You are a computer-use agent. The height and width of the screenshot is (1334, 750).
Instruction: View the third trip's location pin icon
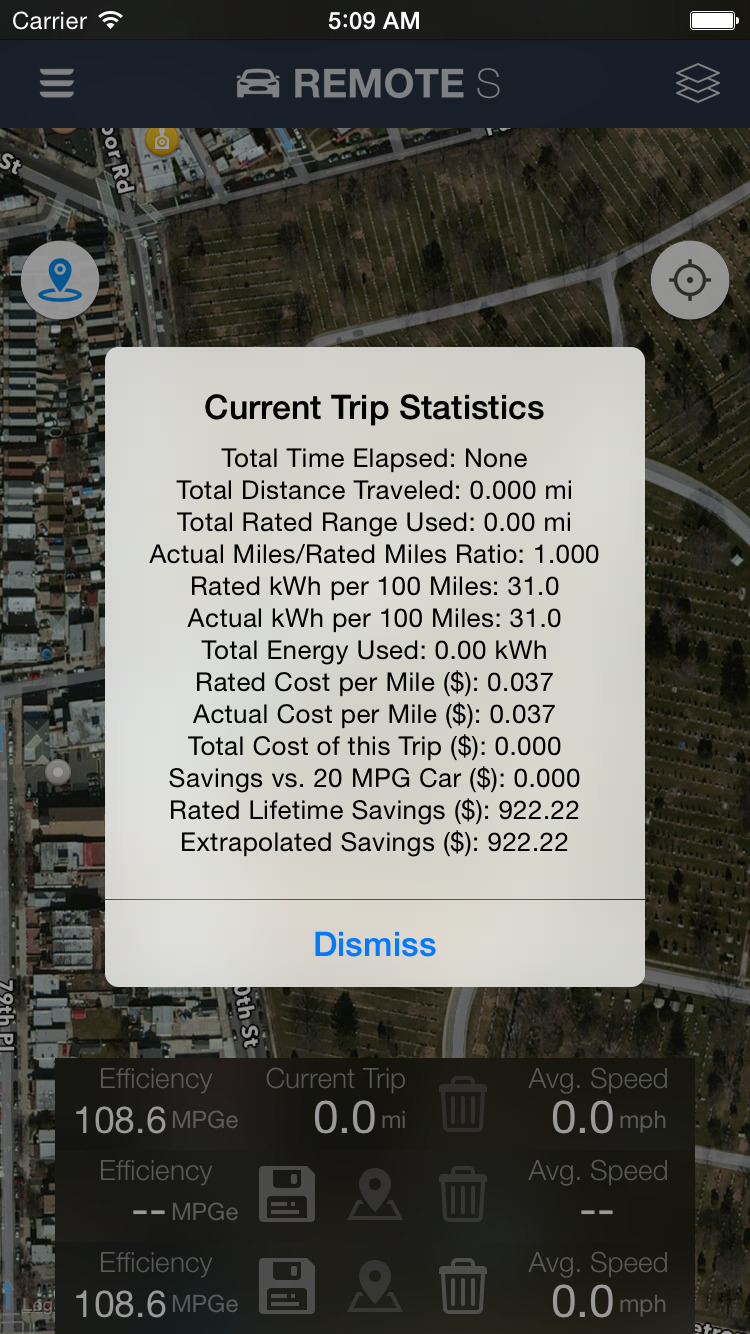coord(374,1285)
